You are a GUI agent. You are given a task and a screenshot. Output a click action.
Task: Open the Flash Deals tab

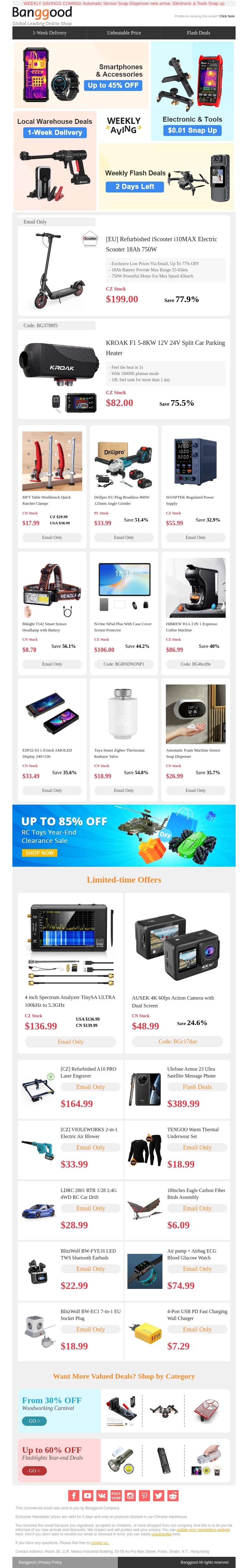click(x=198, y=33)
